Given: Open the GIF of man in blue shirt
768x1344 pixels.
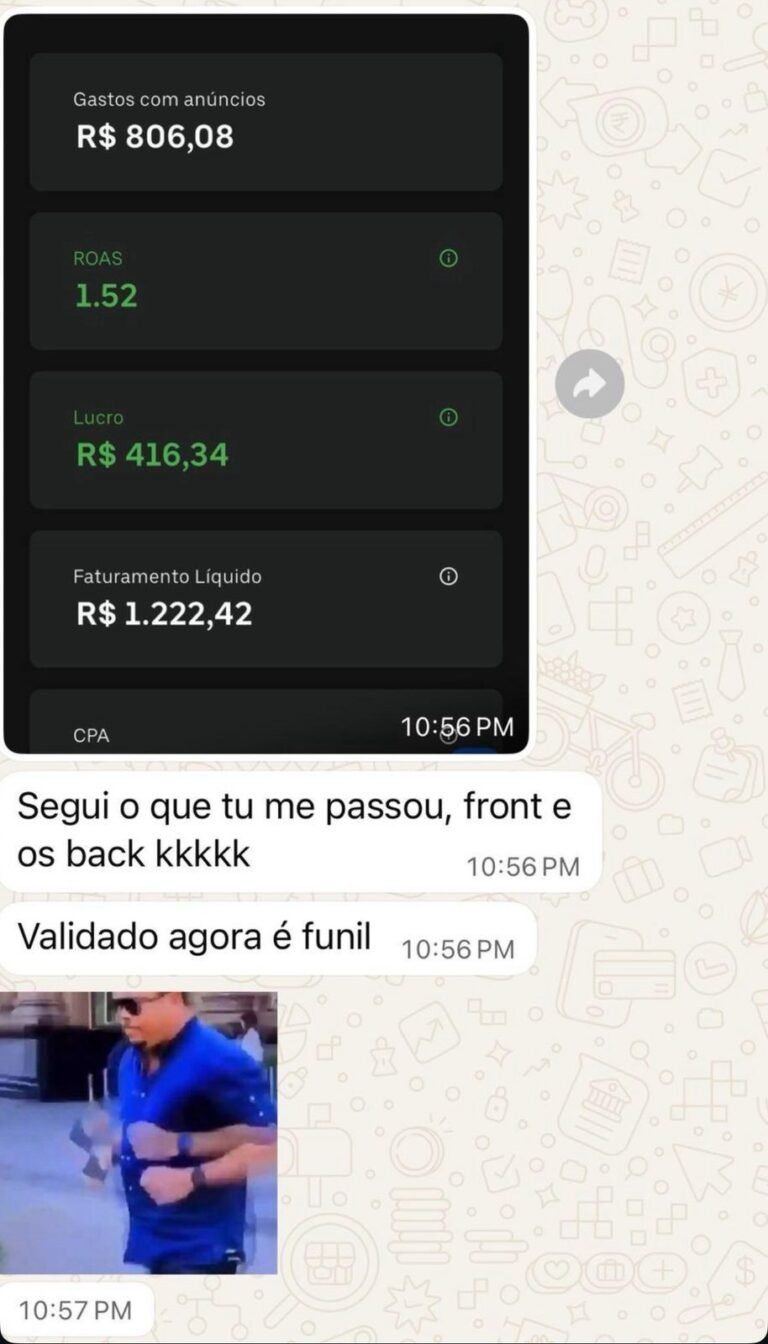Looking at the screenshot, I should point(139,1133).
